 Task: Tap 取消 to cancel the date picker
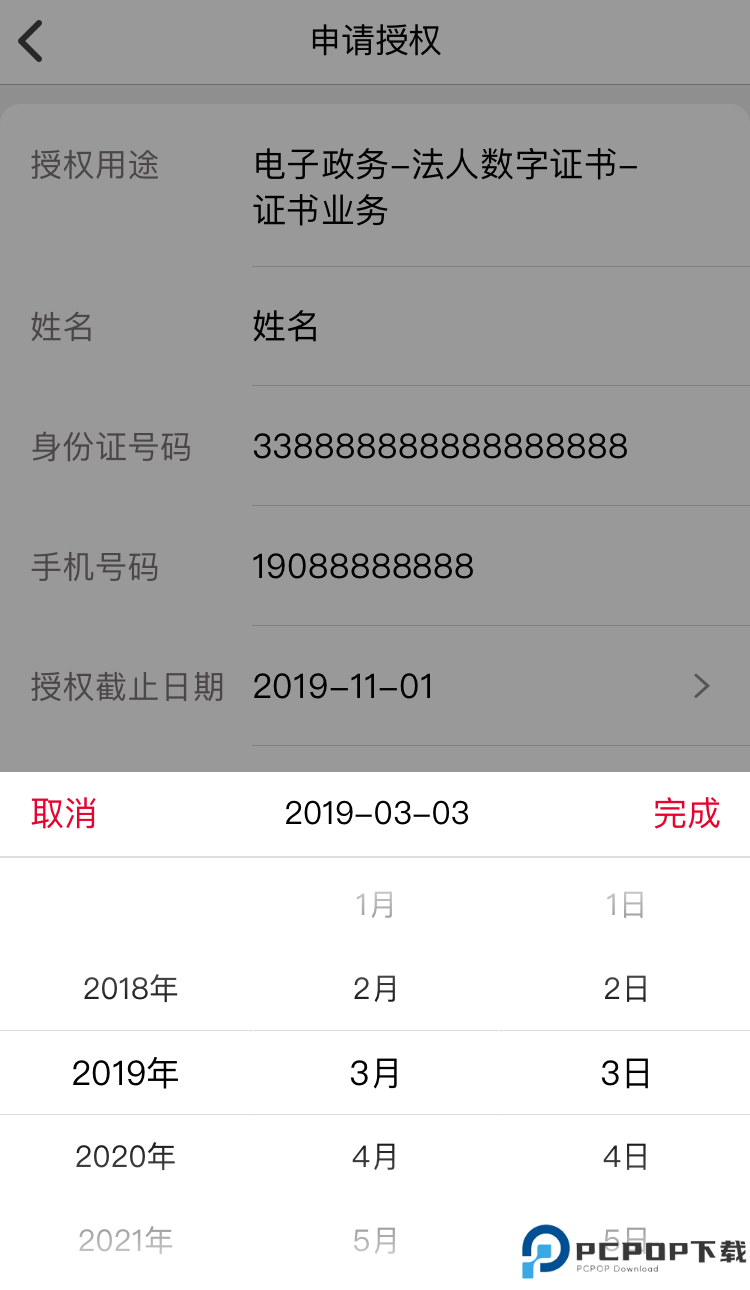coord(63,813)
